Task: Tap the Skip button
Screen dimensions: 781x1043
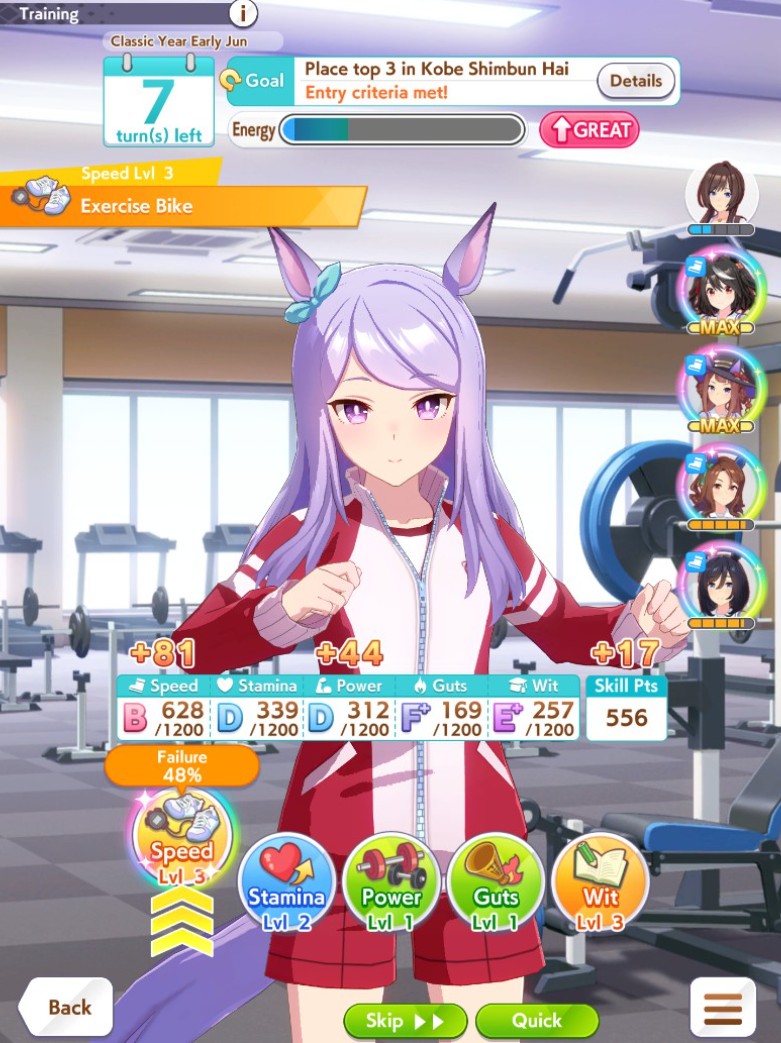Action: click(405, 1021)
